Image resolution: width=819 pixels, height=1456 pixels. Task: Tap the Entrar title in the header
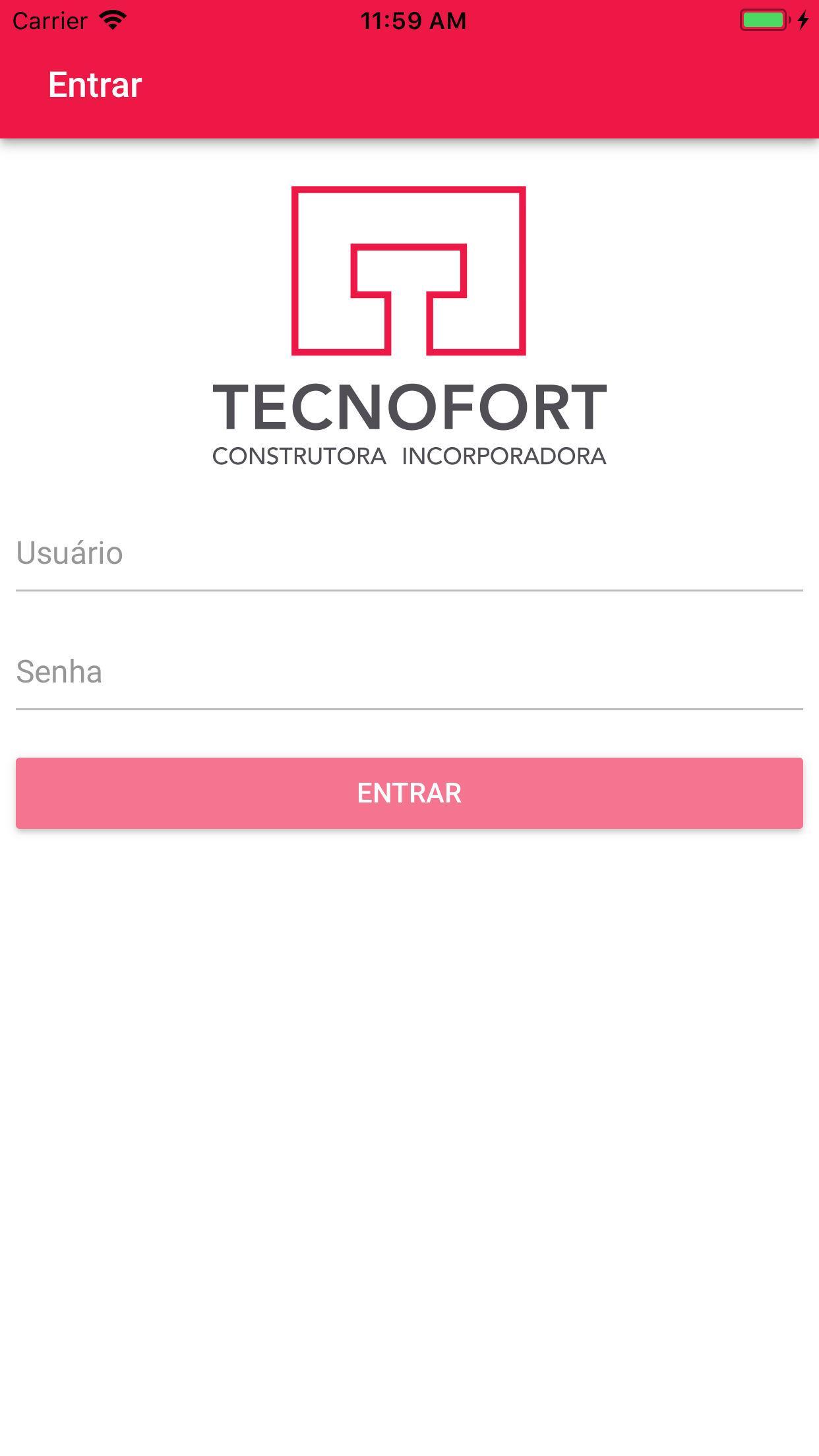coord(95,84)
